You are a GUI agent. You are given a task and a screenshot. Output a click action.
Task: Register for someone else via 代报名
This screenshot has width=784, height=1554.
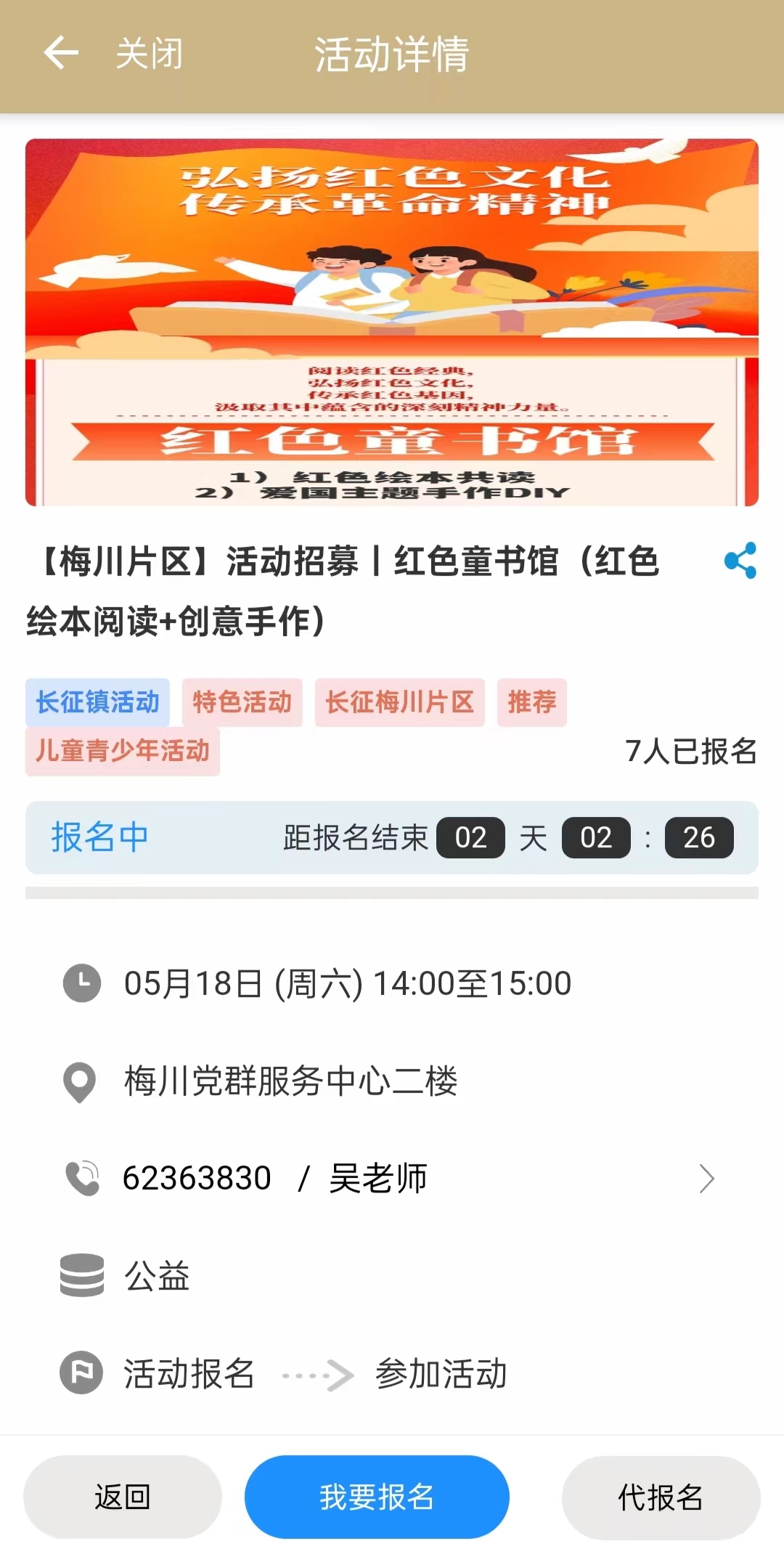point(661,1497)
